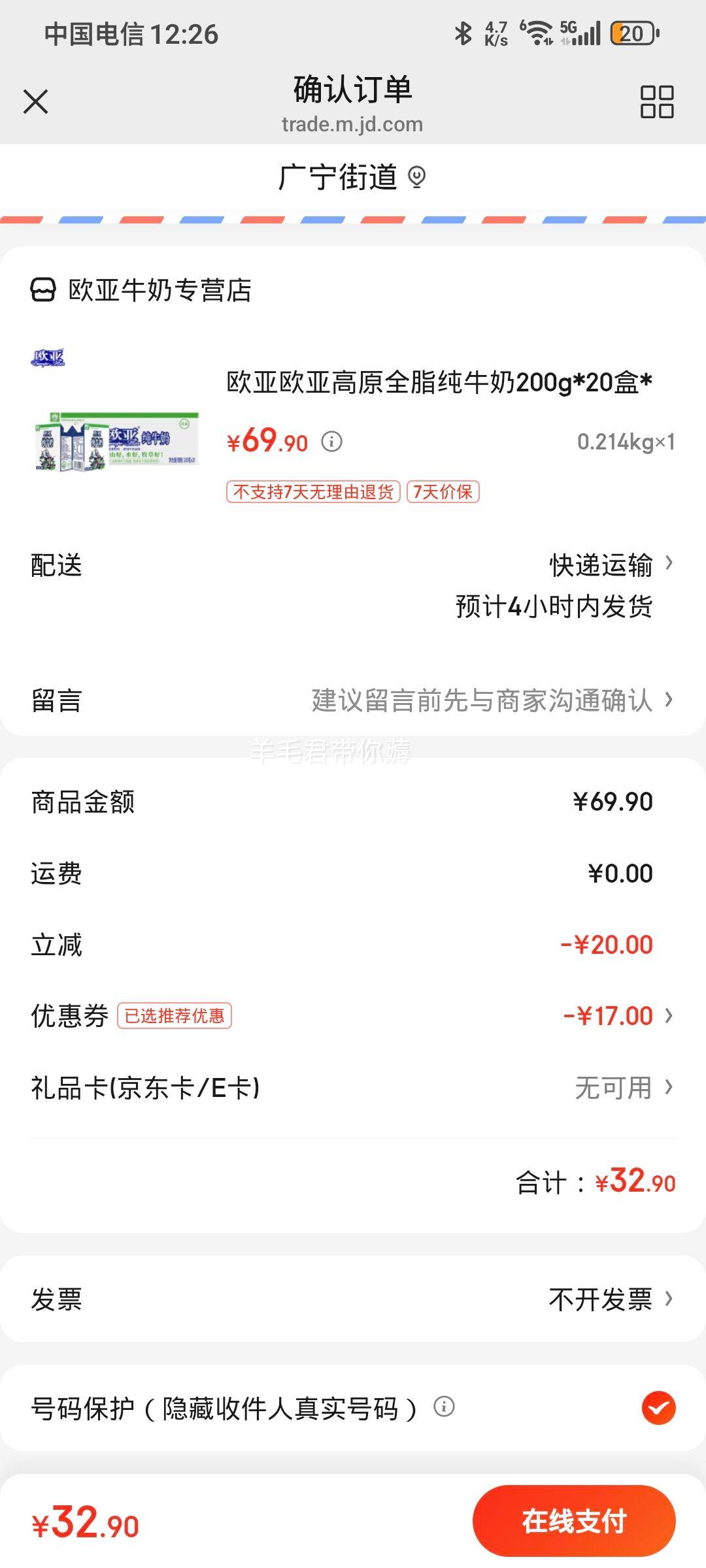Change the 广宁街道 delivery address
The height and width of the screenshot is (1568, 706).
pyautogui.click(x=353, y=177)
